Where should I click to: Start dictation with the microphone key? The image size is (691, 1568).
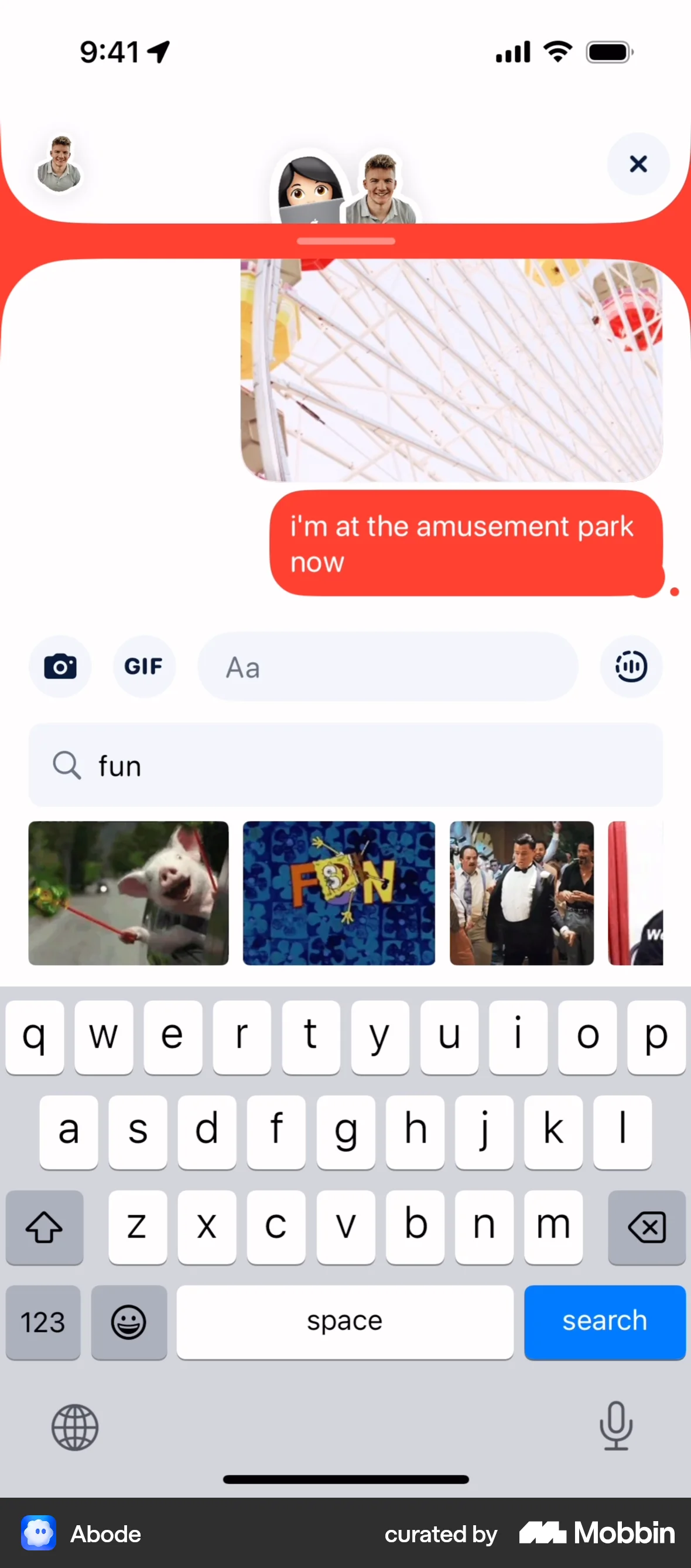coord(615,1426)
